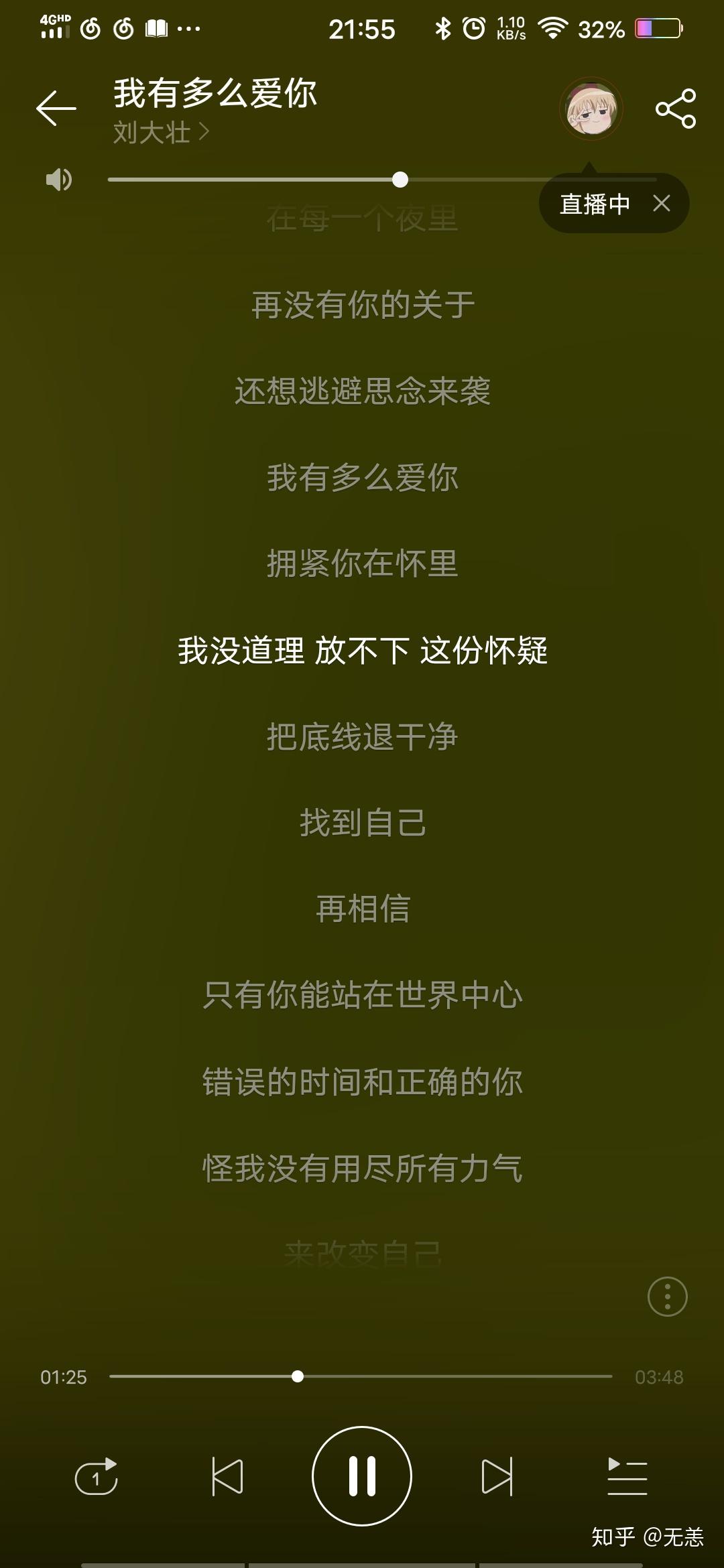This screenshot has height=1568, width=724.
Task: Change the single-loop repeat mode
Action: tap(97, 1477)
